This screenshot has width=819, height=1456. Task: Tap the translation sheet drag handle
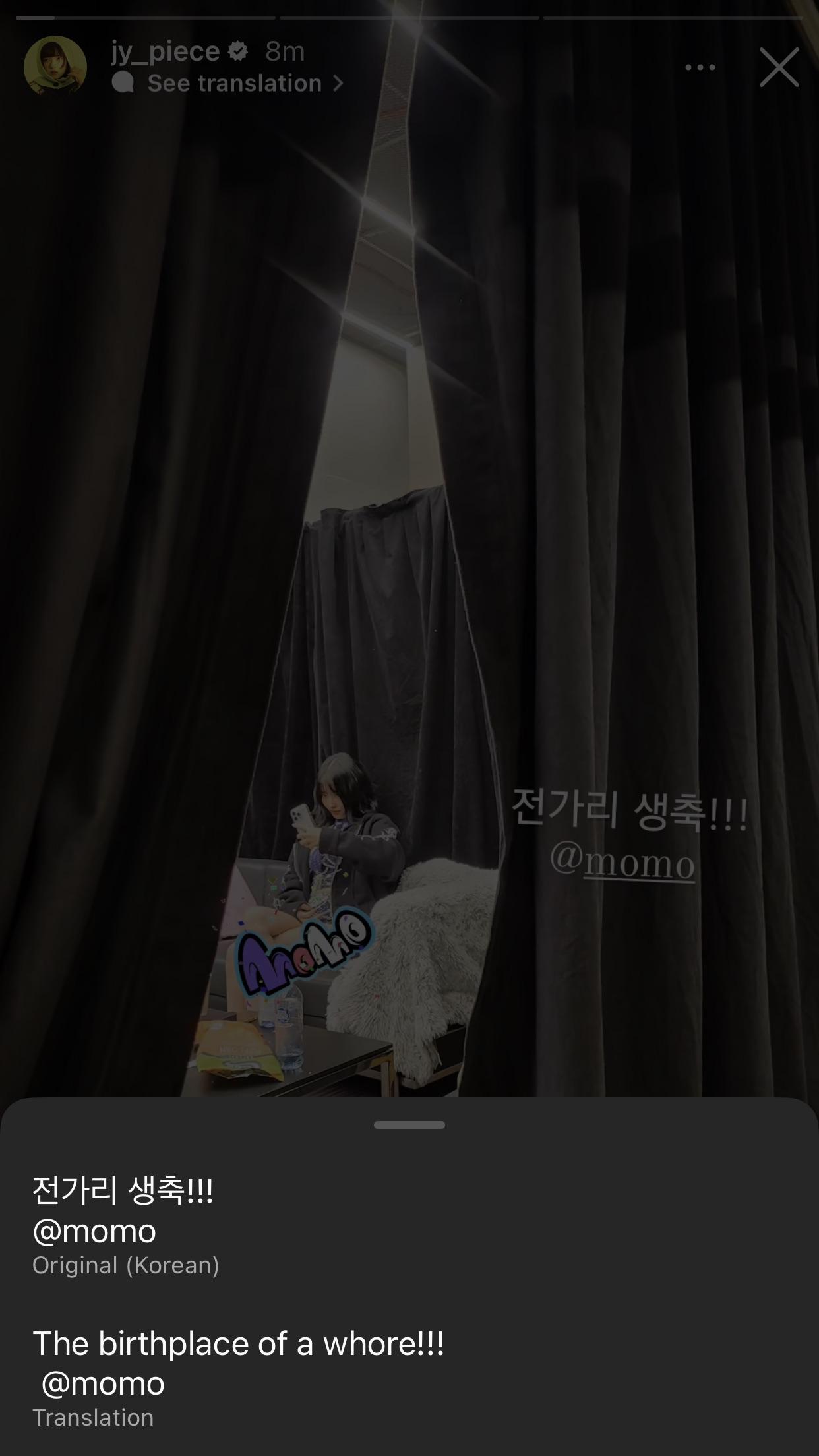(x=409, y=1125)
